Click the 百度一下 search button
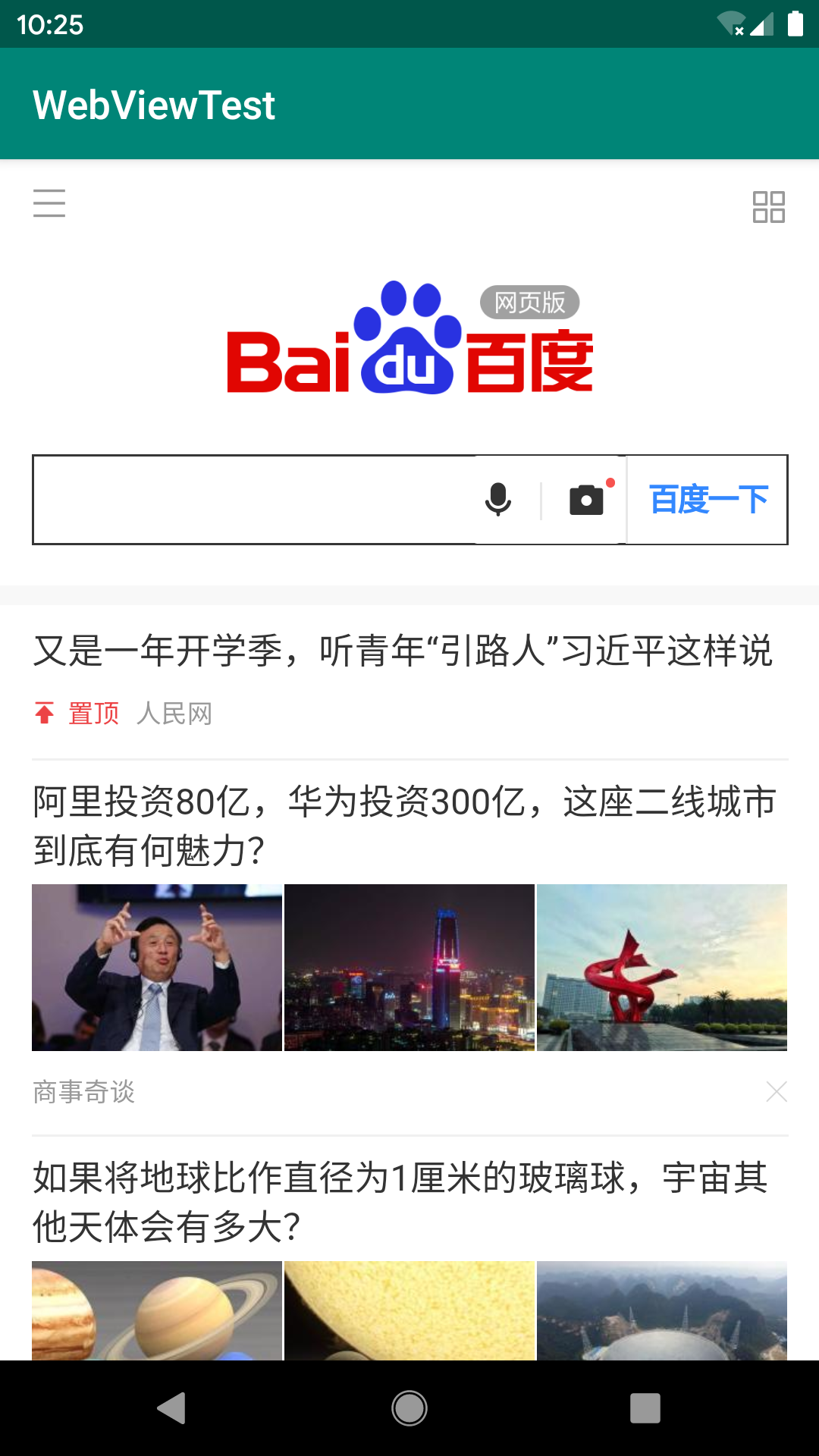 click(708, 498)
